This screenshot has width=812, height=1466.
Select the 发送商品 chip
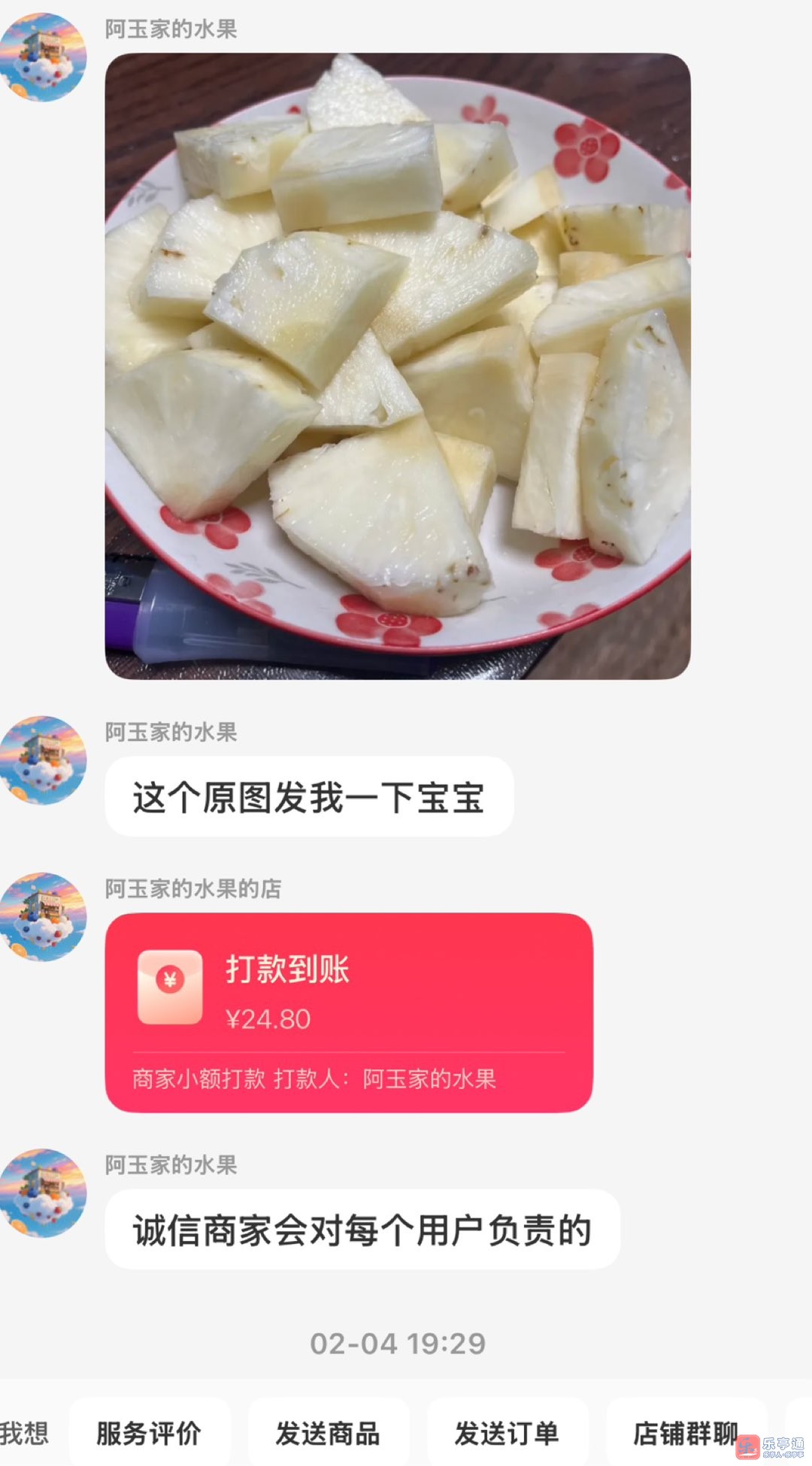pos(328,1433)
